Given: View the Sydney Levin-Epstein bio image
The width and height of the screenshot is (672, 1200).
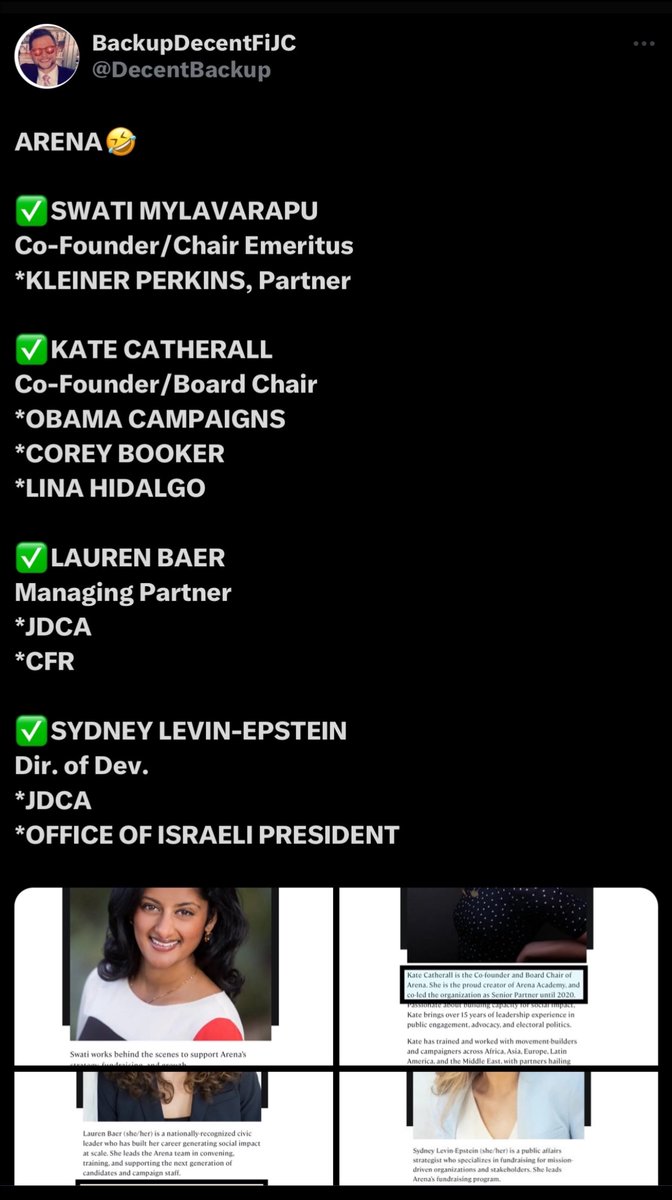Looking at the screenshot, I should [498, 1128].
